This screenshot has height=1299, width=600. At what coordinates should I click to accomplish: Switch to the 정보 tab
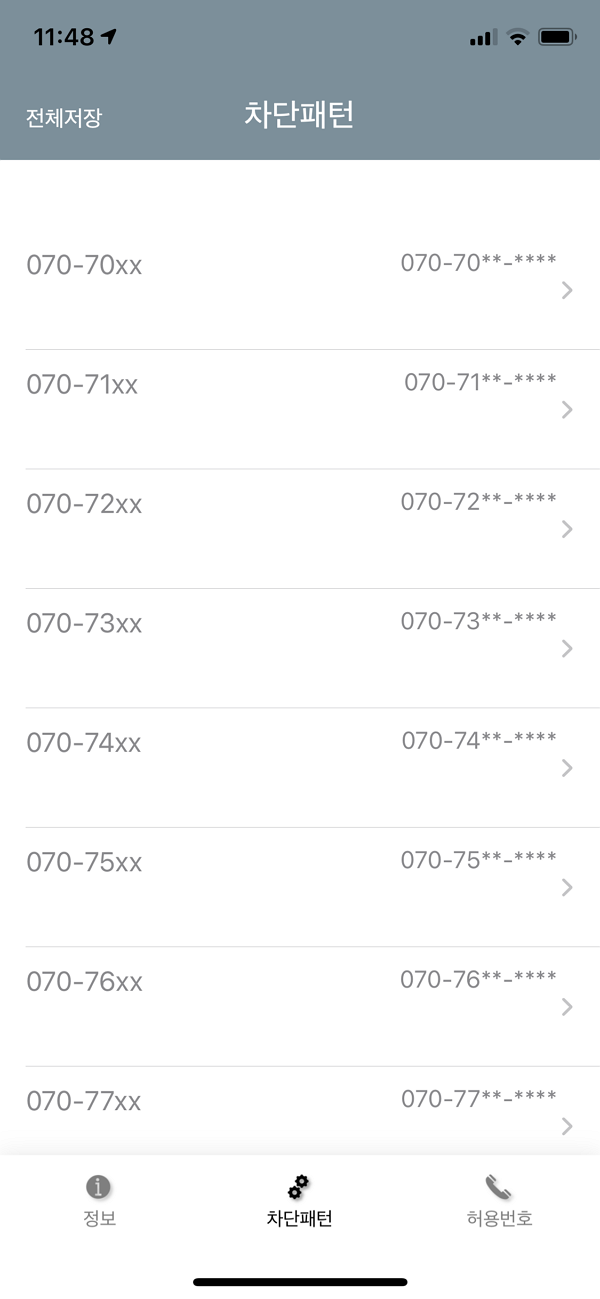[x=99, y=1201]
